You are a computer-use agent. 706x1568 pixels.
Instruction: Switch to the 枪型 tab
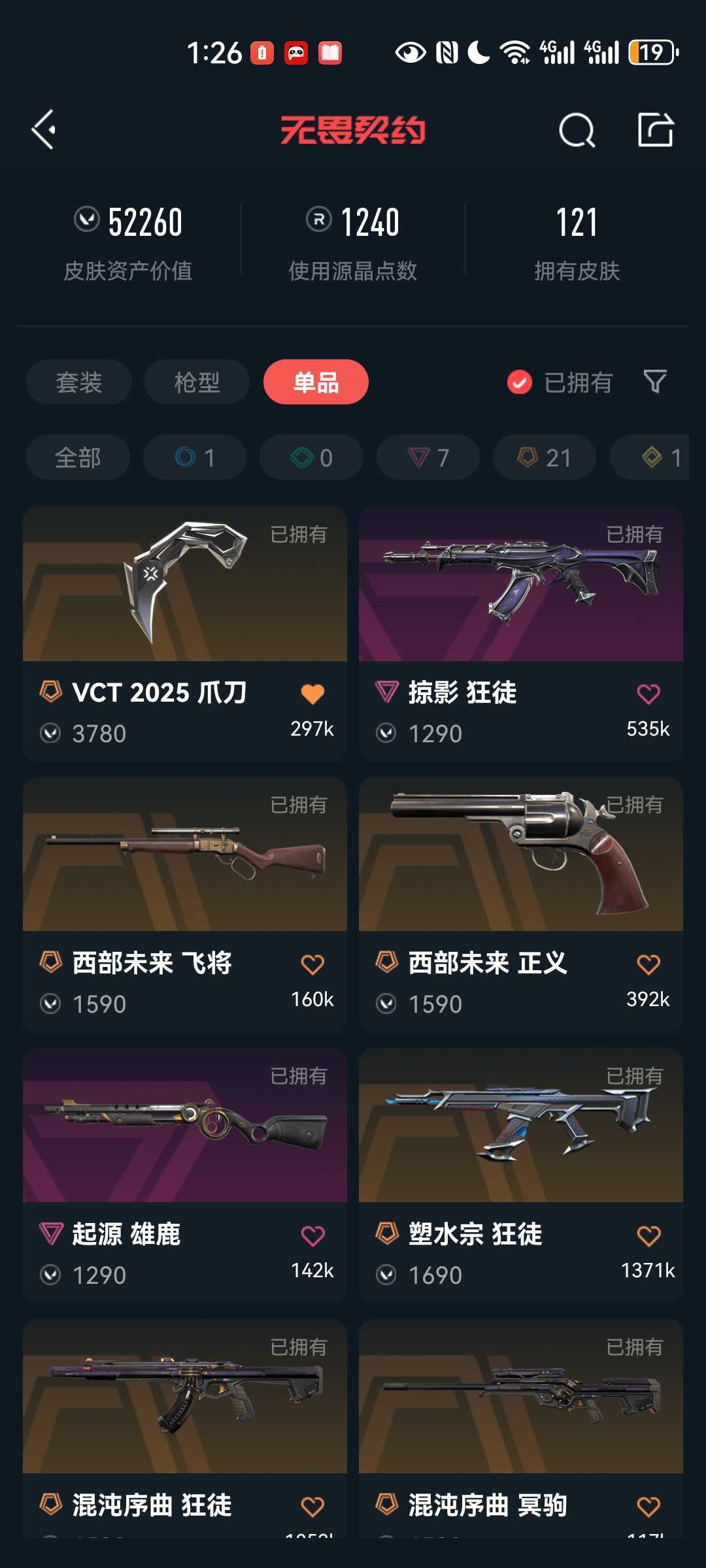[197, 382]
